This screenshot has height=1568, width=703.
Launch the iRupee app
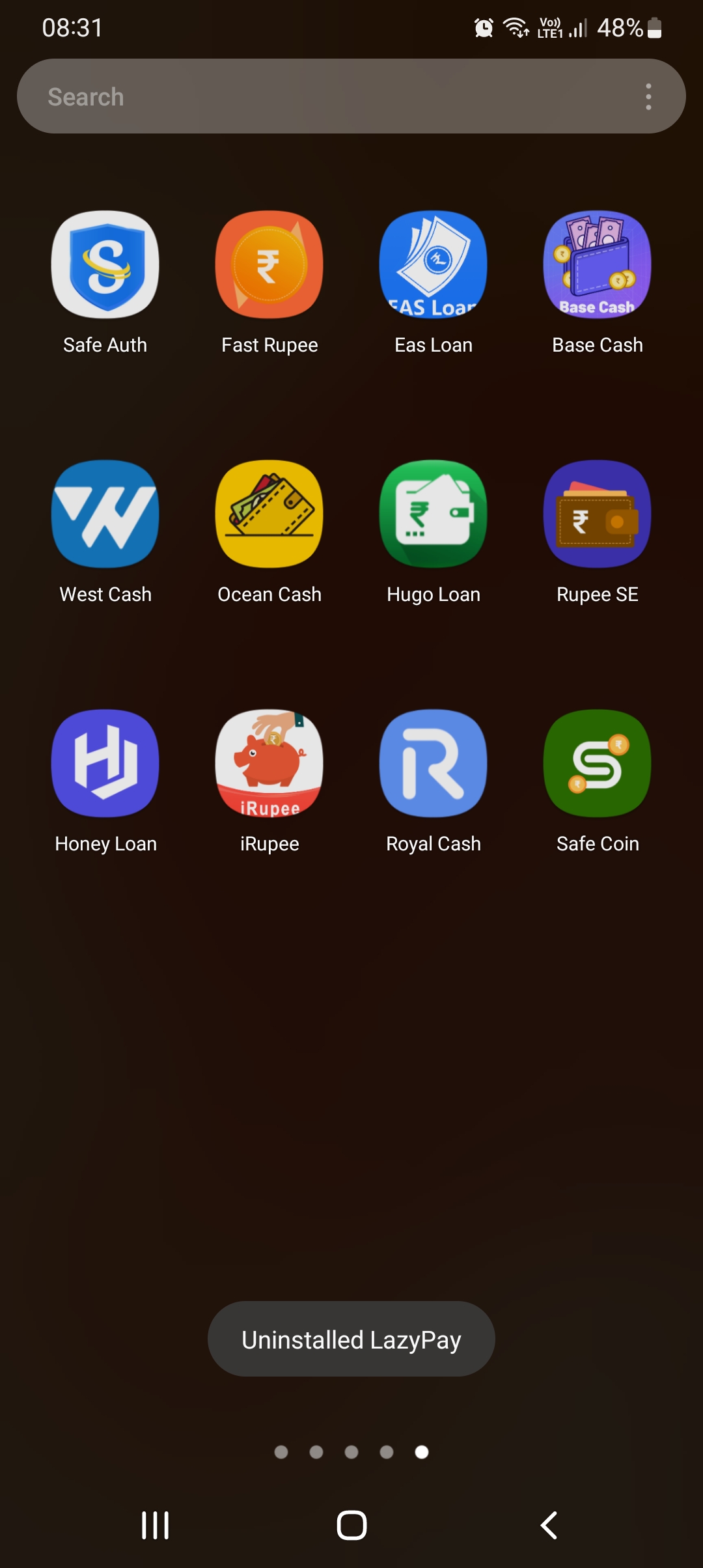(269, 763)
